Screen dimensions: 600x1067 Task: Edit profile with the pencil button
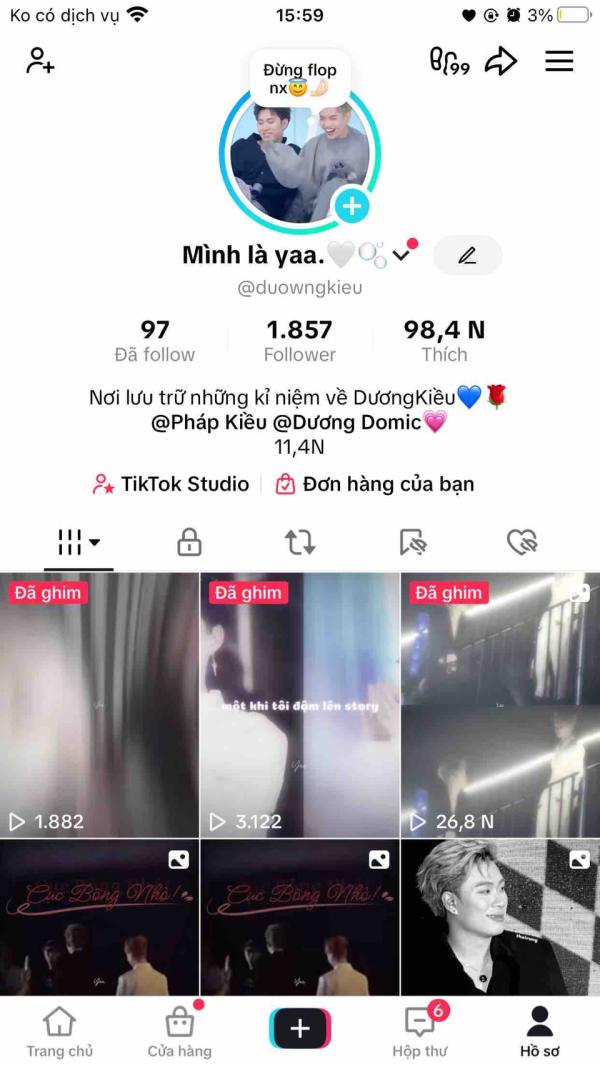click(x=467, y=255)
